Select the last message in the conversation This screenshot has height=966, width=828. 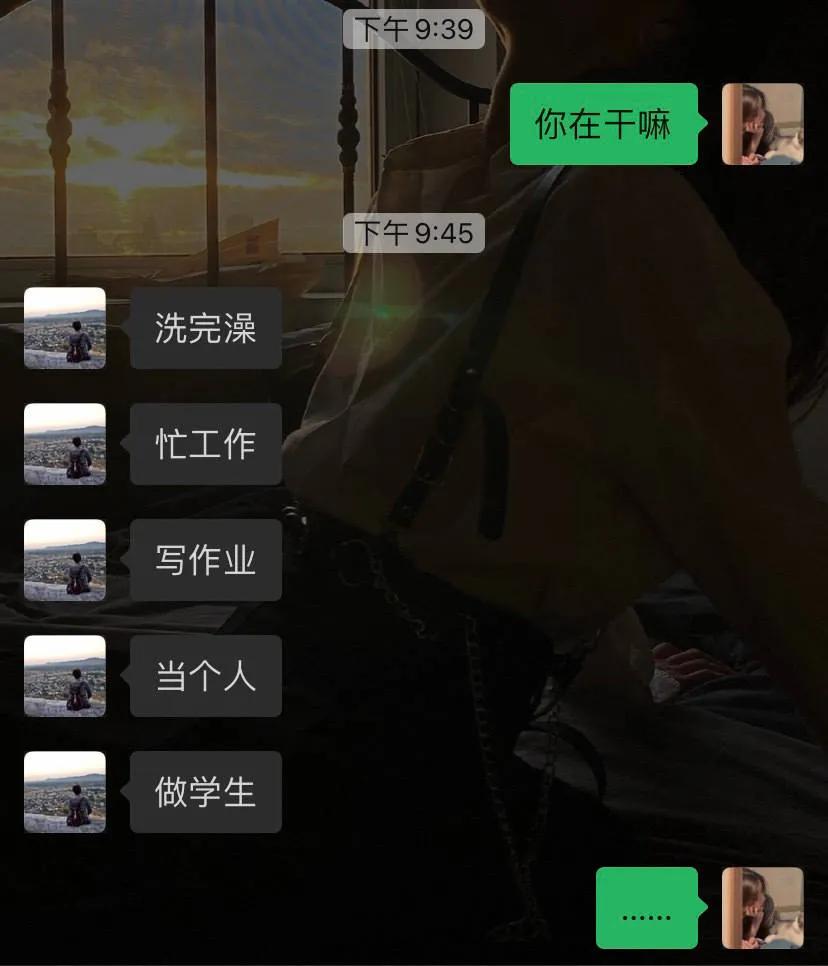pyautogui.click(x=647, y=911)
